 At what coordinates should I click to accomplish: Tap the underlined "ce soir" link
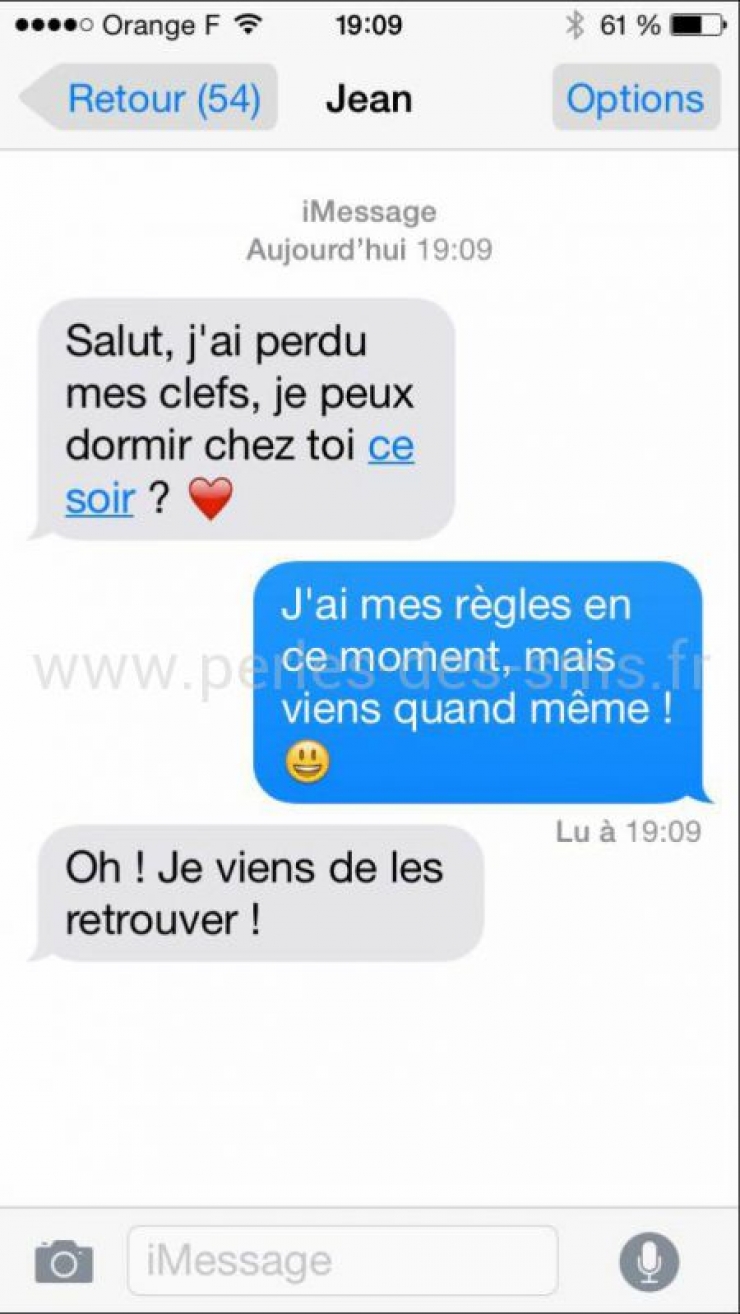click(x=390, y=446)
